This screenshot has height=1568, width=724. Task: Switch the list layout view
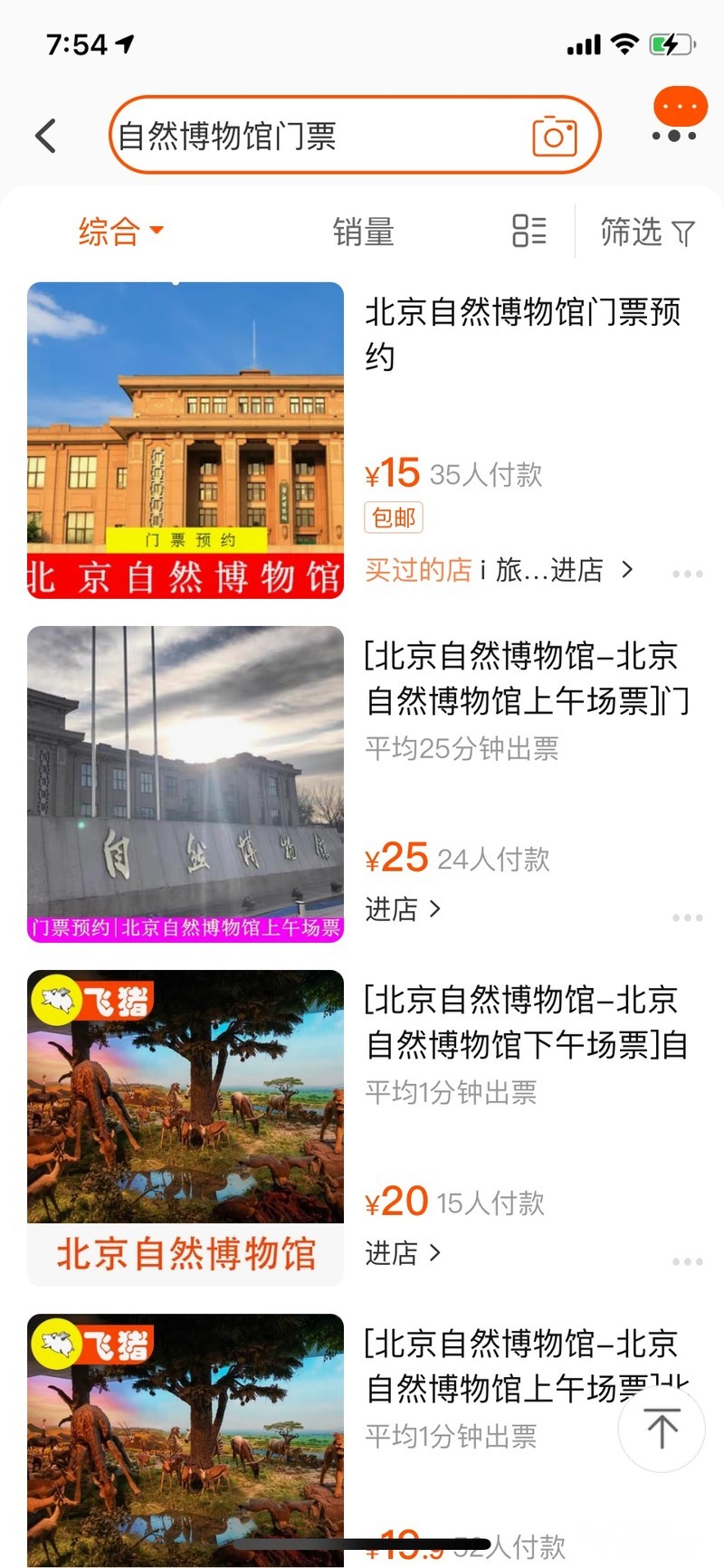tap(529, 232)
